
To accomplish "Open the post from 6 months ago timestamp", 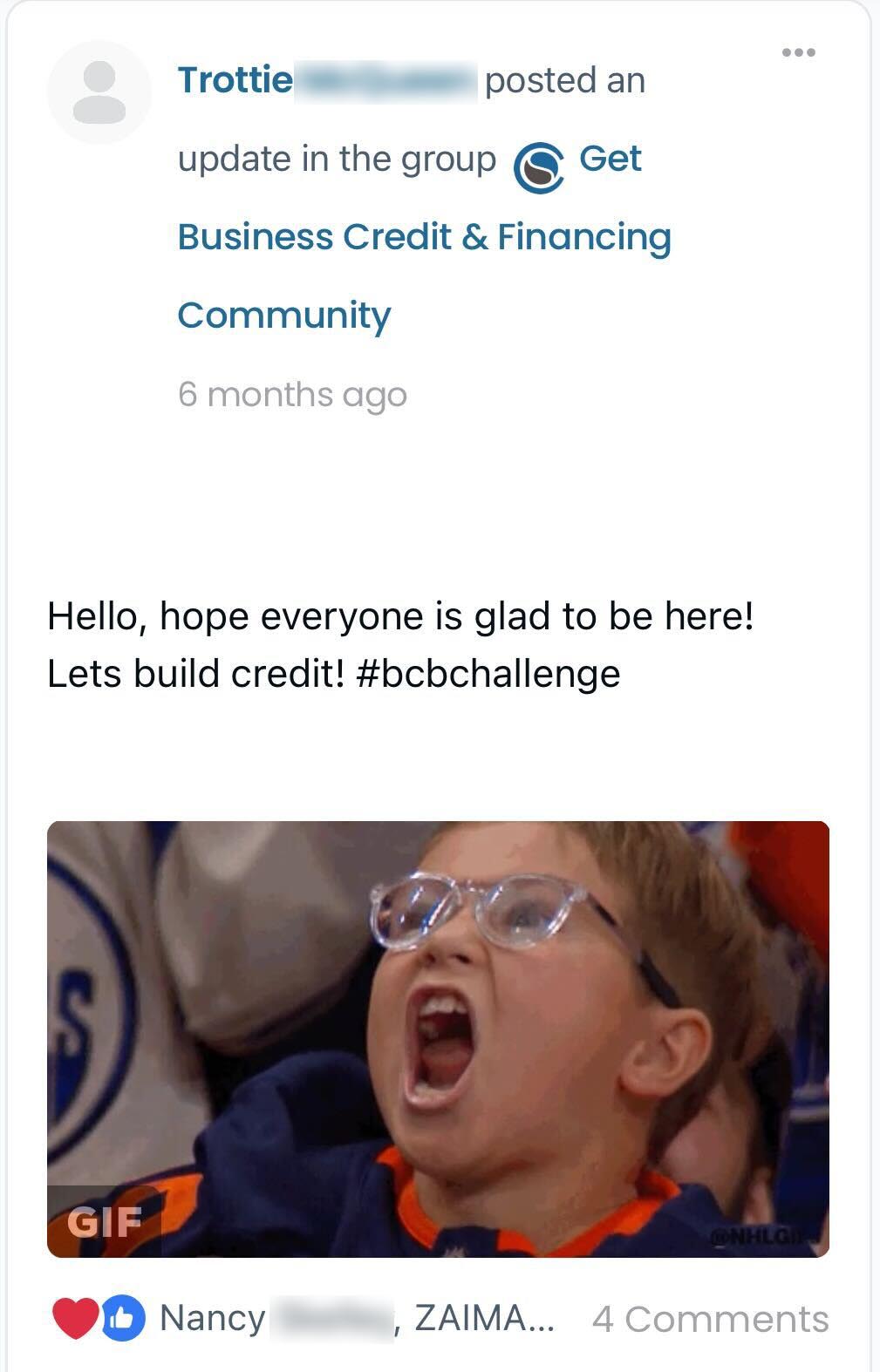I will (x=292, y=394).
